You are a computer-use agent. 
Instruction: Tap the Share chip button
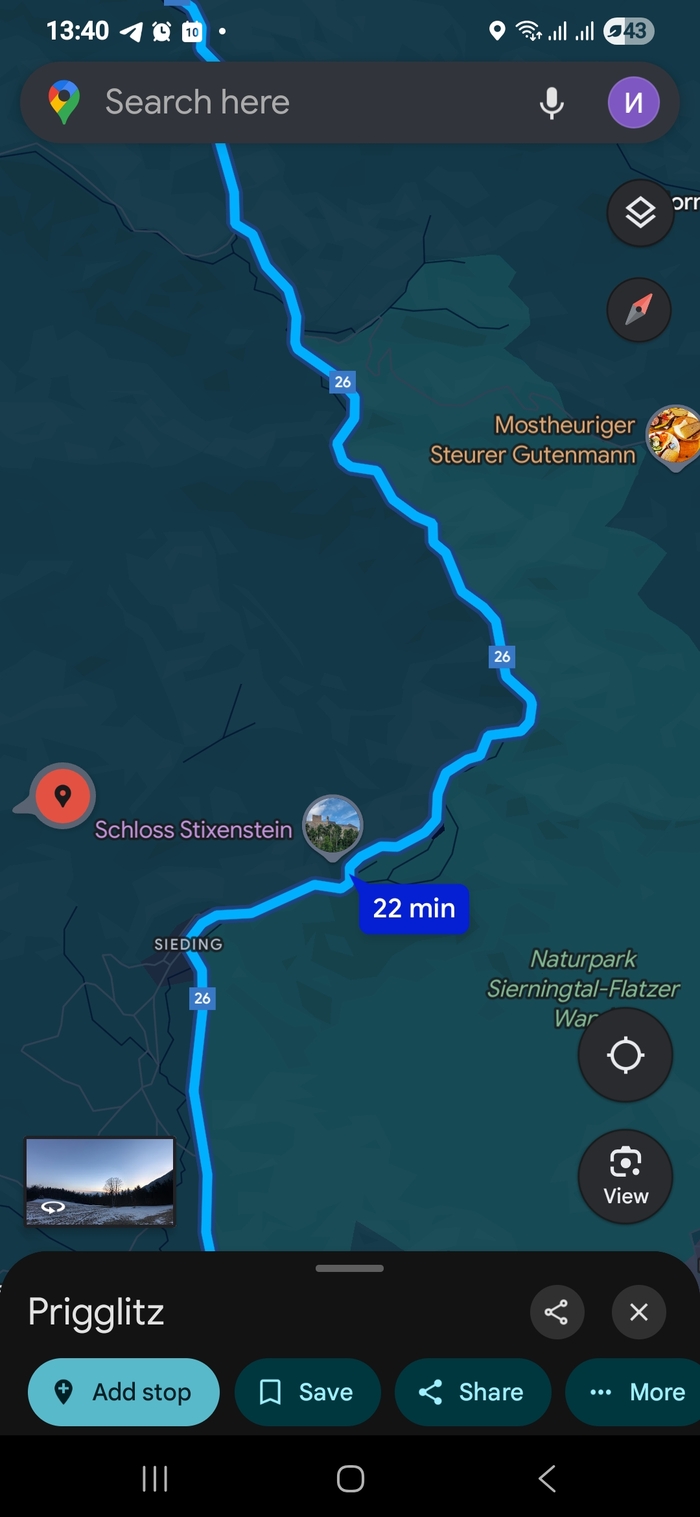pos(472,1392)
